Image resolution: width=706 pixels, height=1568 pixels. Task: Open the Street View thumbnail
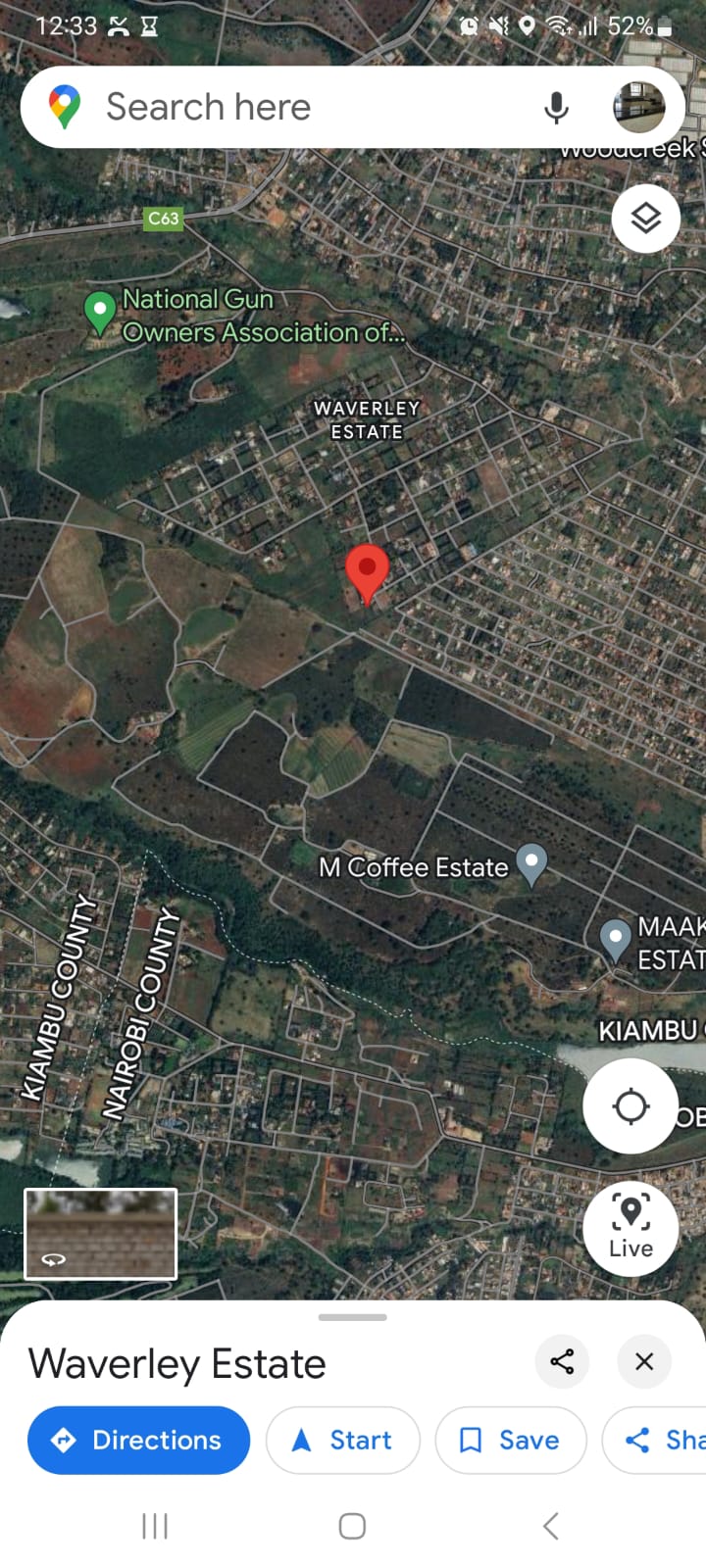point(100,1234)
